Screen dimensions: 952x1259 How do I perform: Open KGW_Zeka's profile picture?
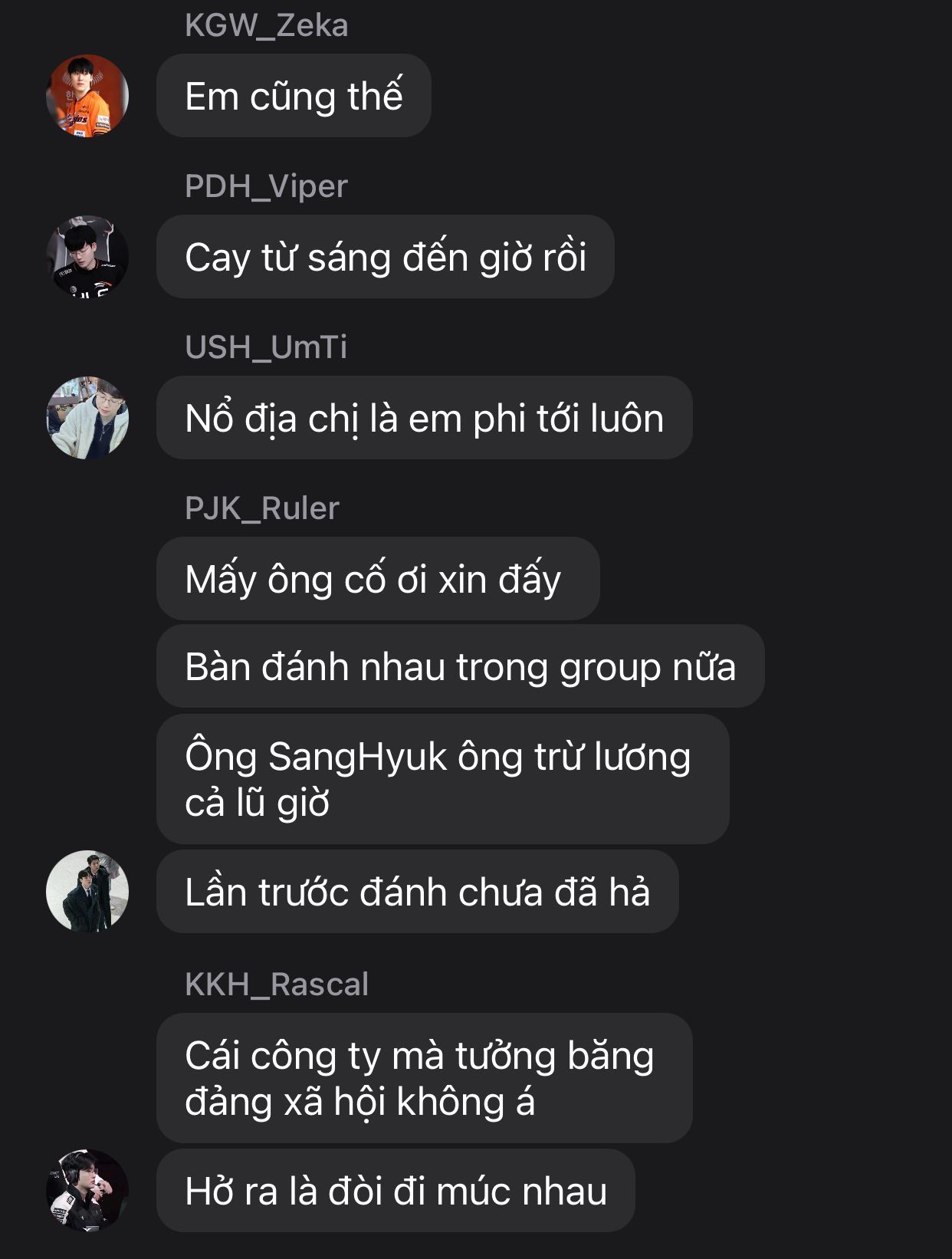tap(87, 96)
